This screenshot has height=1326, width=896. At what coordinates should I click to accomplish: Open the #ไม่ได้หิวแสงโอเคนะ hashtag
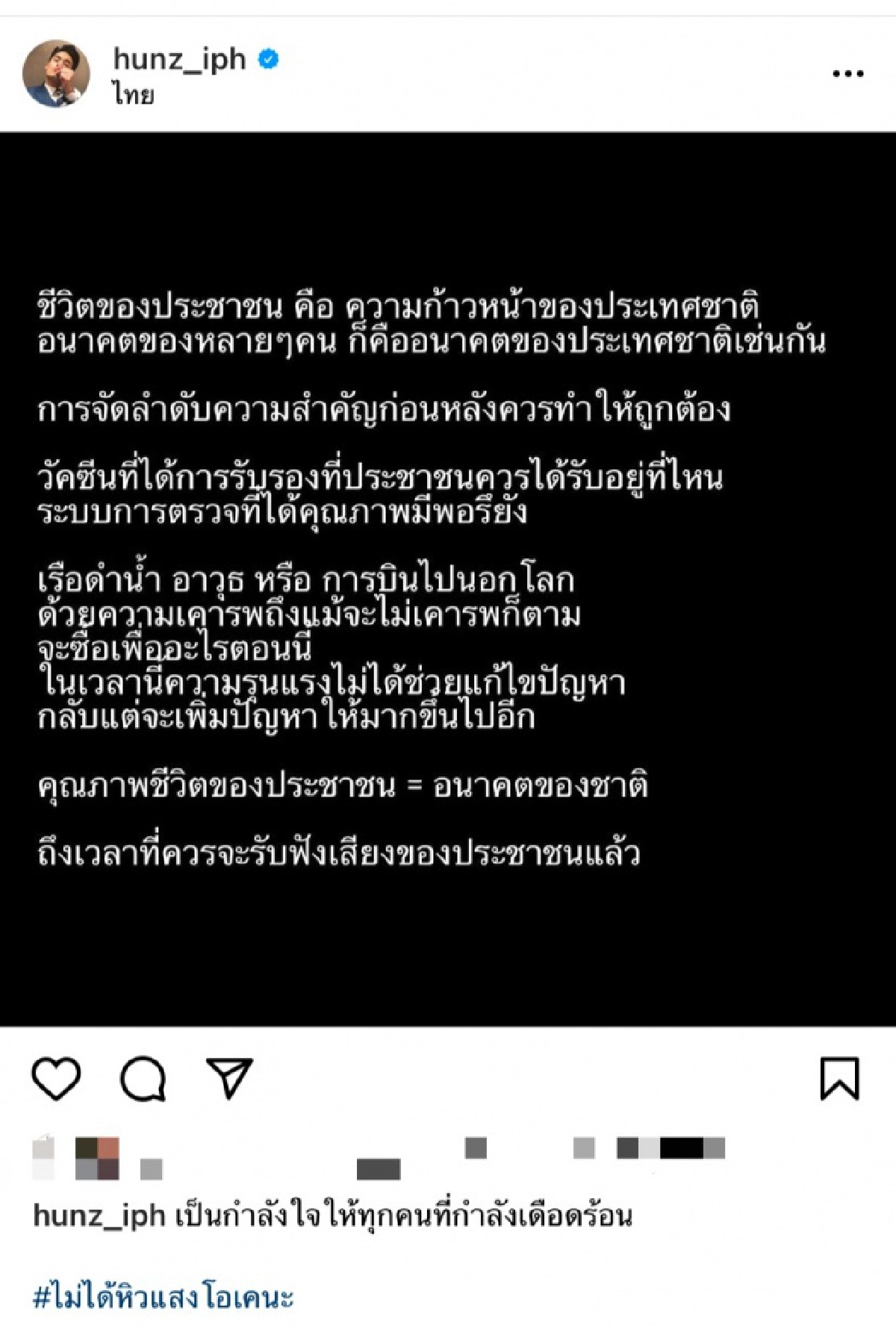tap(164, 1297)
